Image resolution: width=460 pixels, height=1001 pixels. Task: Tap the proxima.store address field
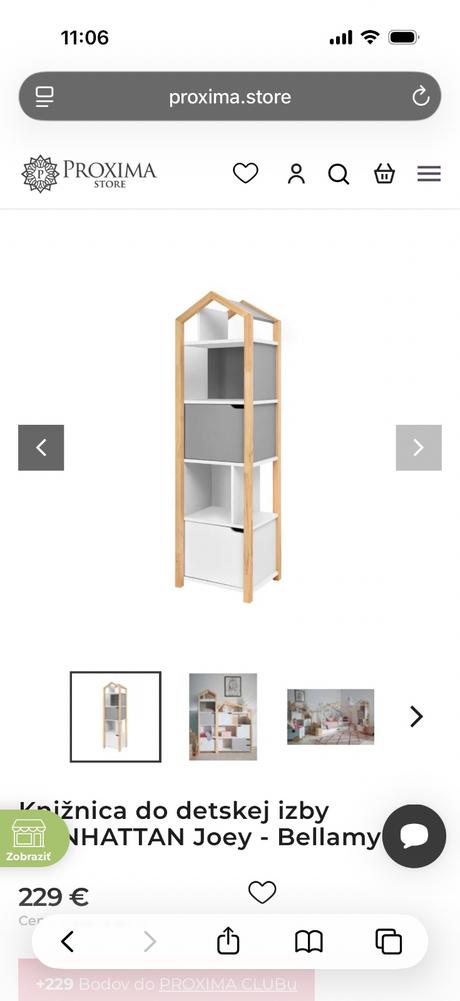point(230,96)
